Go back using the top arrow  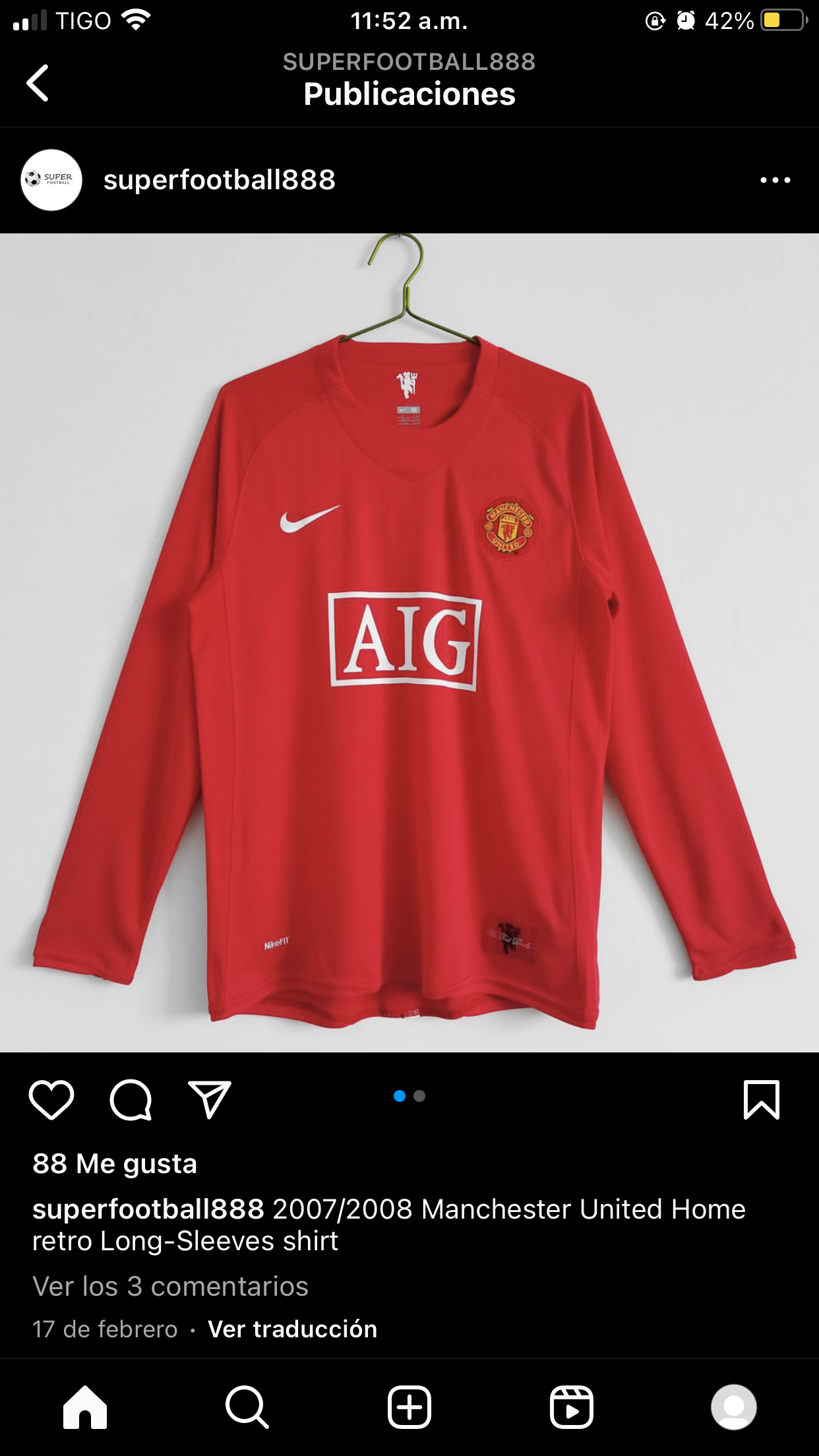click(x=38, y=83)
